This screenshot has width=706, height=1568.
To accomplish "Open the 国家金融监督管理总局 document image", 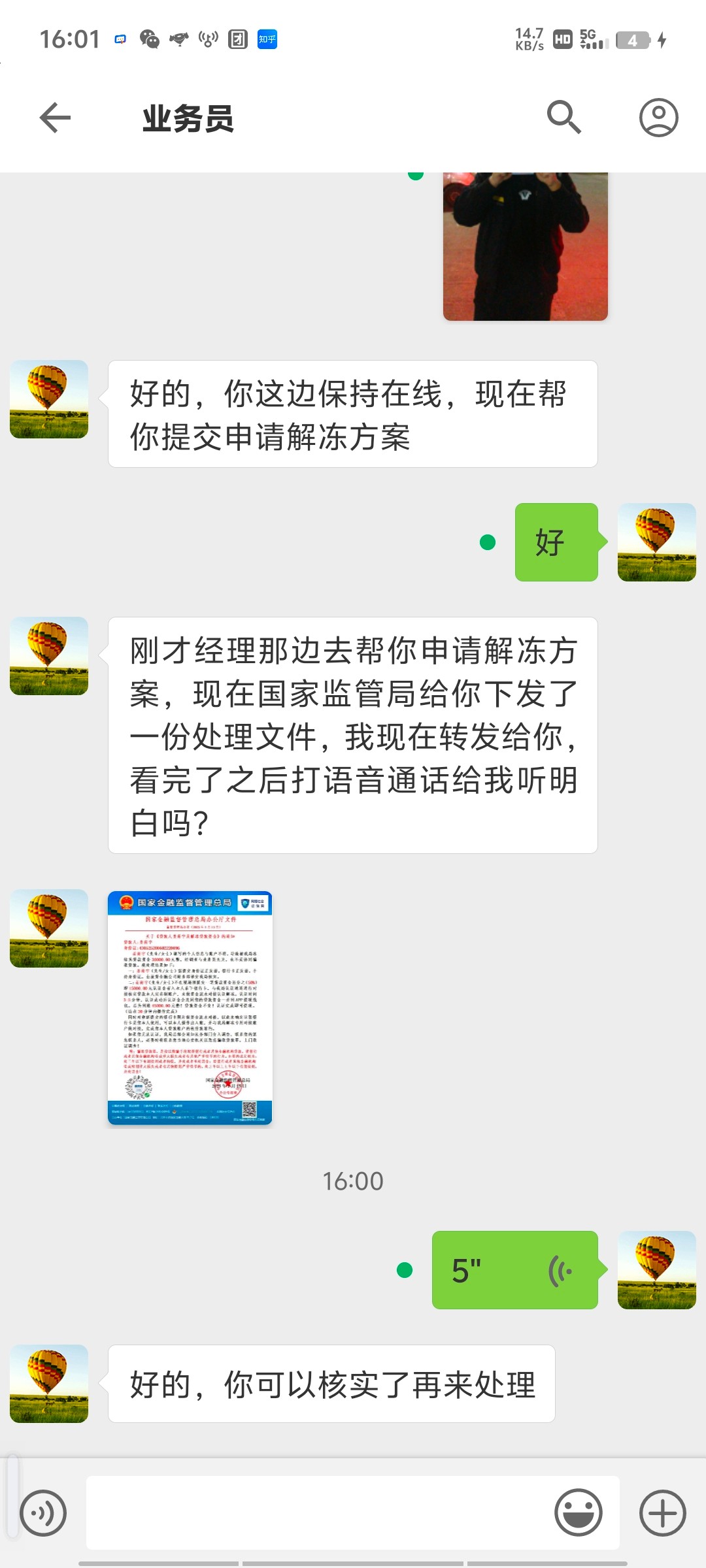I will click(x=190, y=1007).
